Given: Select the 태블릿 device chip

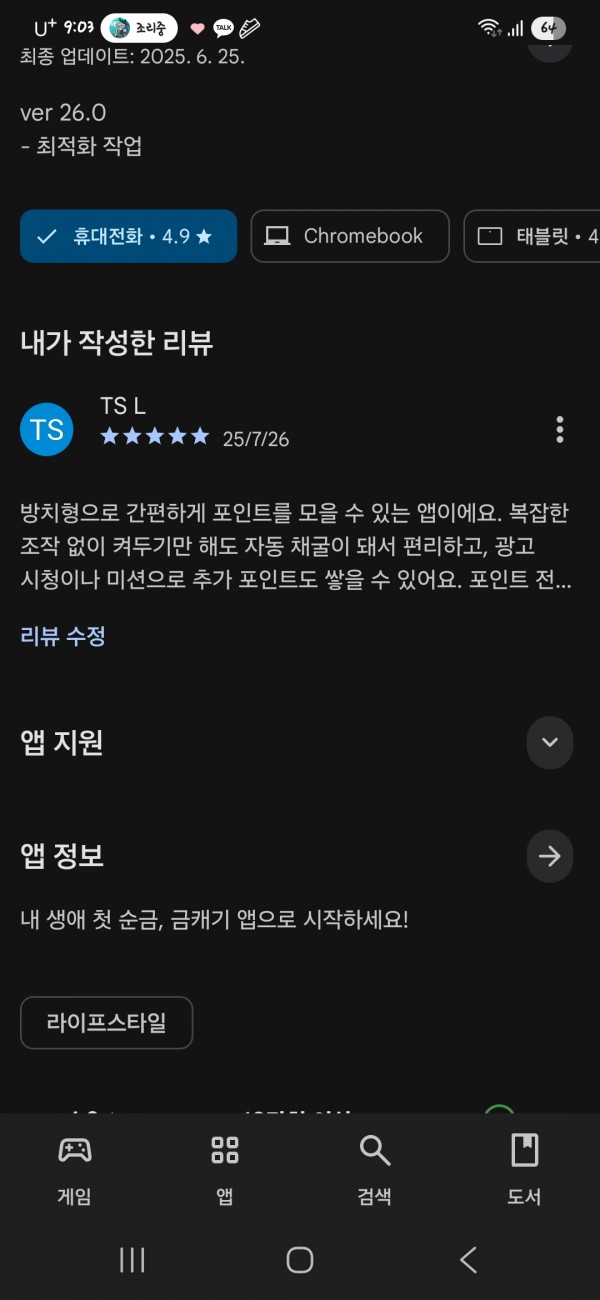Looking at the screenshot, I should click(x=532, y=236).
